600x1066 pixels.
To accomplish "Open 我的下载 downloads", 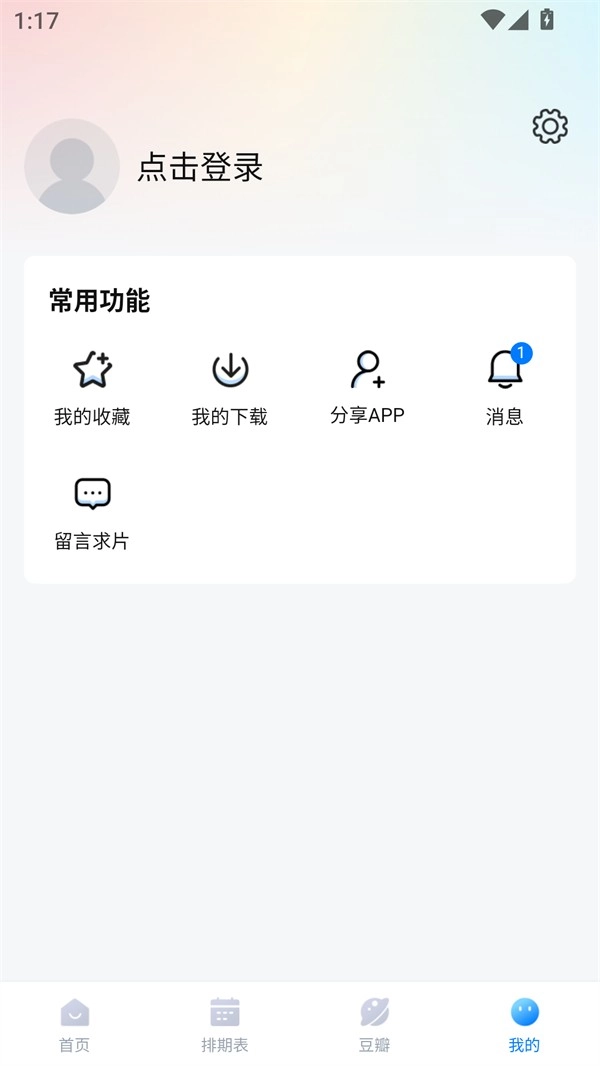I will pos(230,387).
